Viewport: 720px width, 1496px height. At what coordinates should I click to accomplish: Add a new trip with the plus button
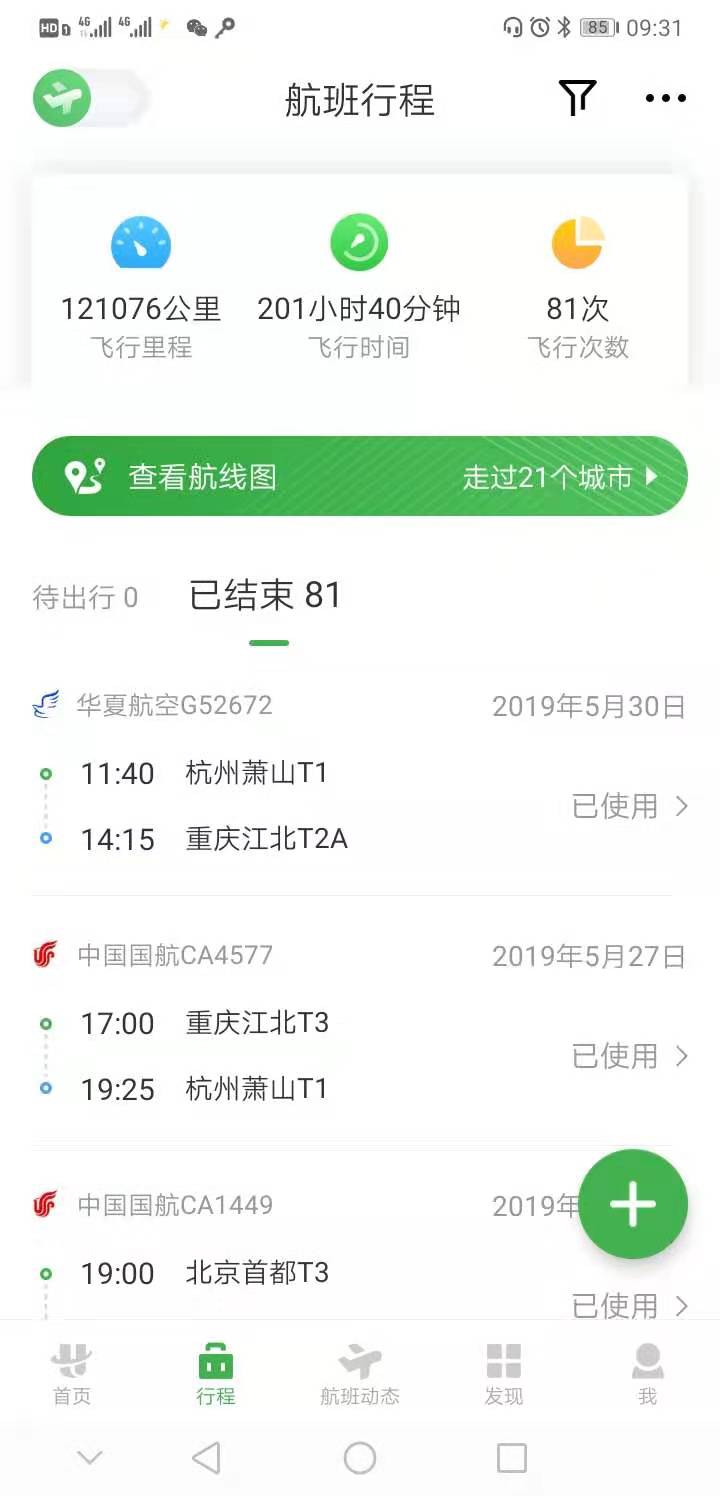click(x=633, y=1204)
